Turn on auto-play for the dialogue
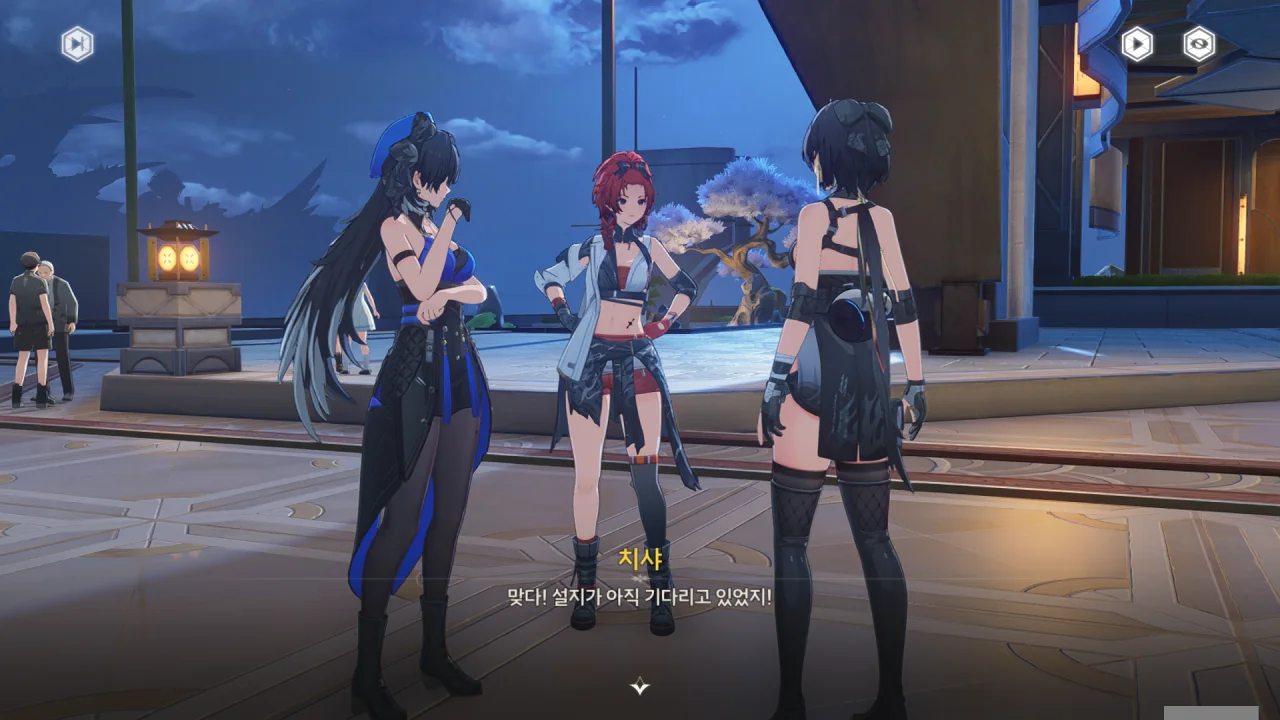1280x720 pixels. (x=1136, y=44)
